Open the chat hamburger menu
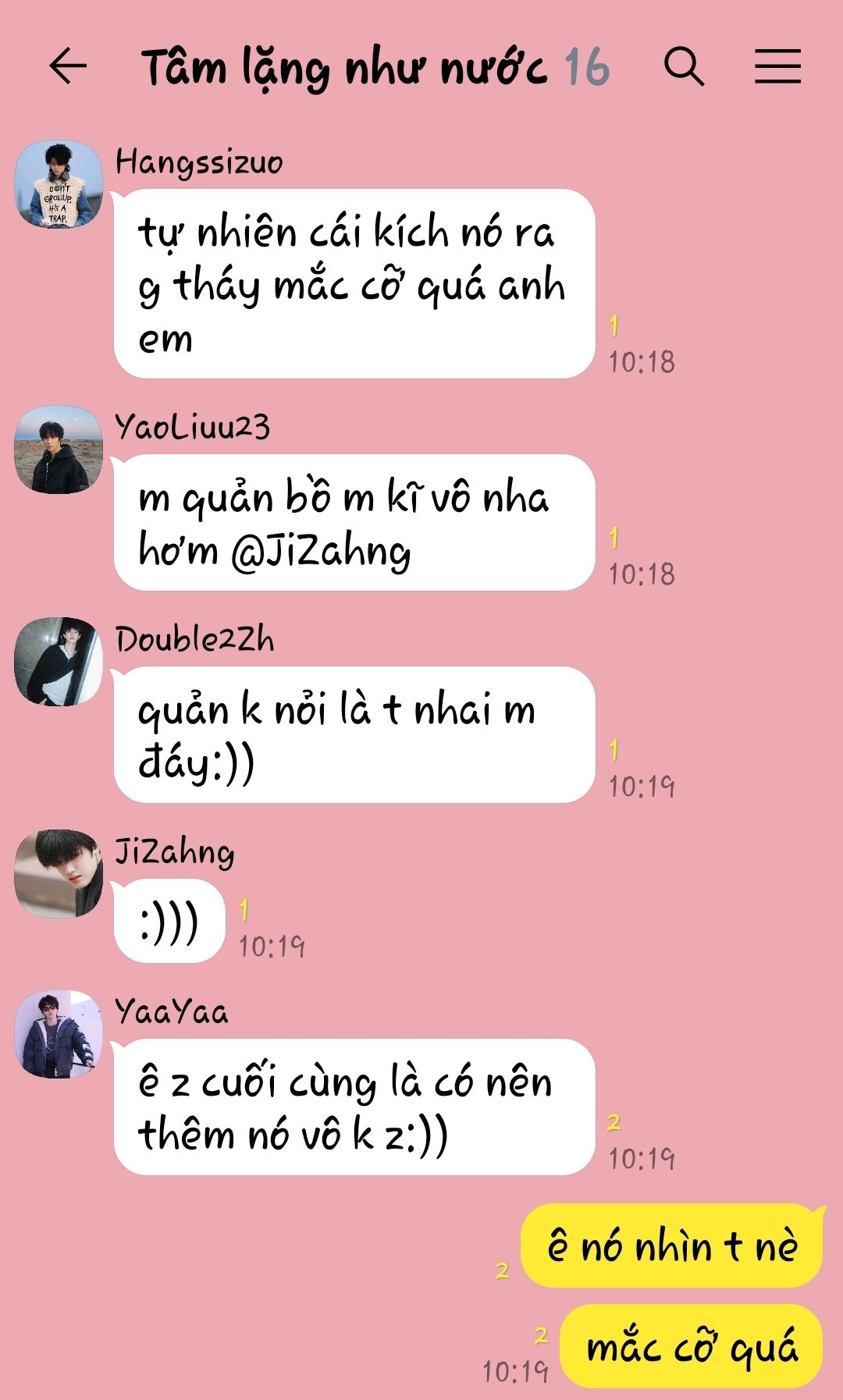Screen dimensions: 843x1400 [777, 66]
